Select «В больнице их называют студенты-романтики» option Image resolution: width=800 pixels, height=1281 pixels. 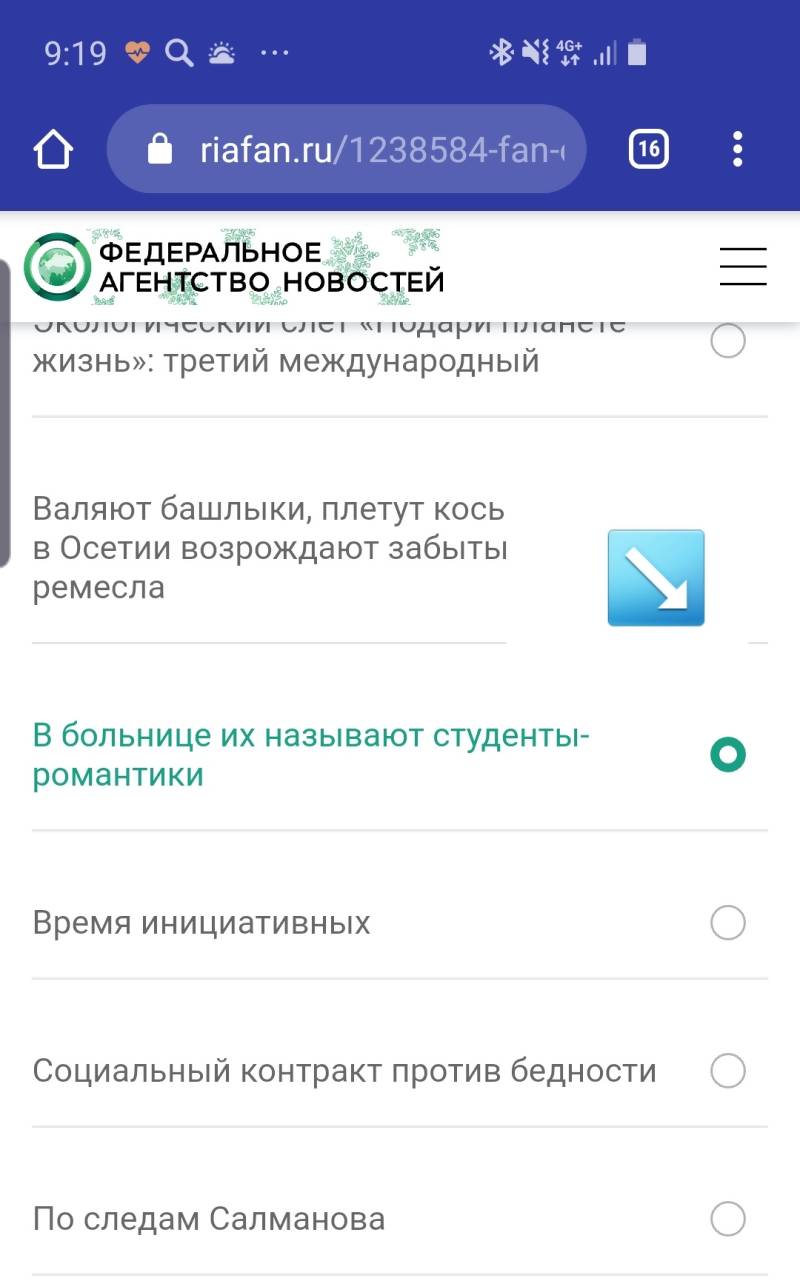point(728,755)
